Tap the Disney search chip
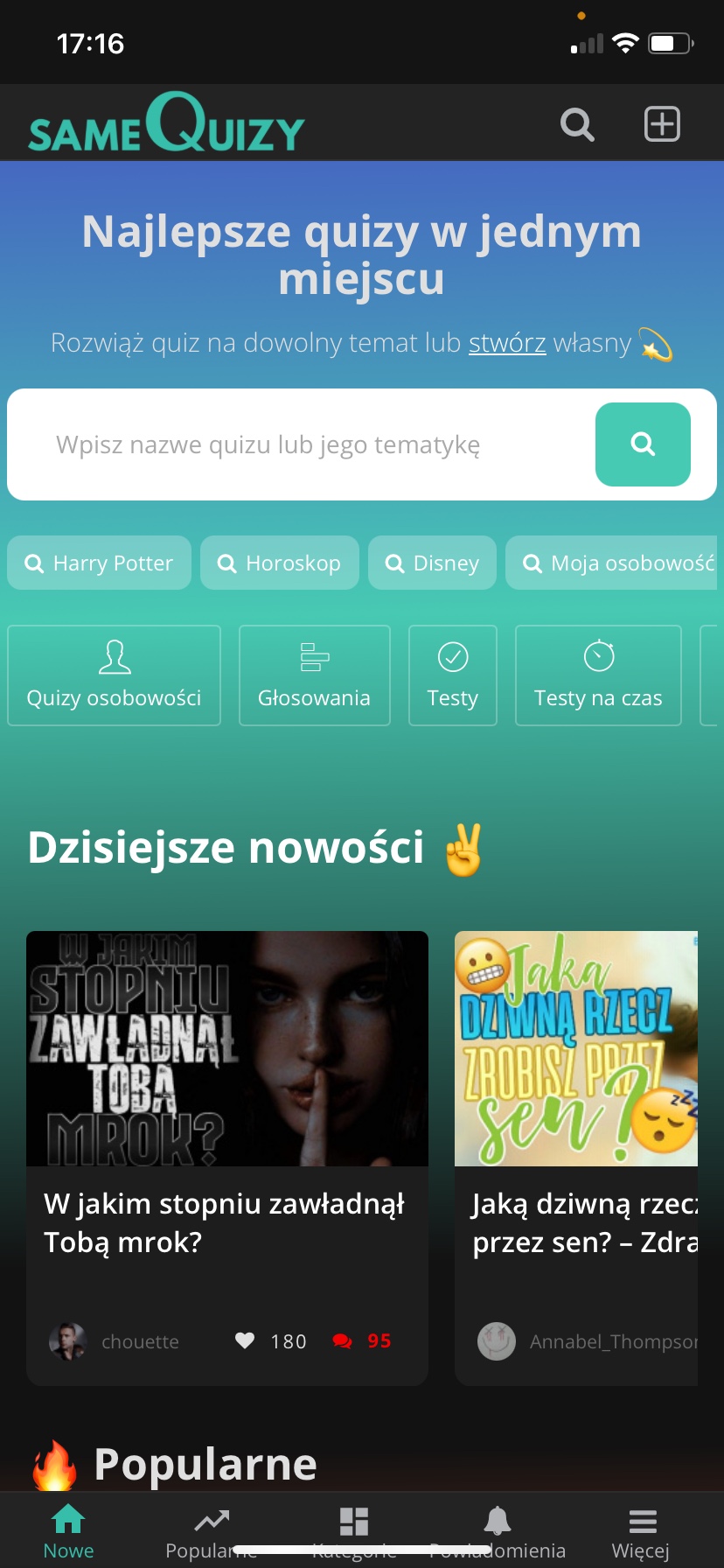Image resolution: width=724 pixels, height=1568 pixels. tap(432, 563)
